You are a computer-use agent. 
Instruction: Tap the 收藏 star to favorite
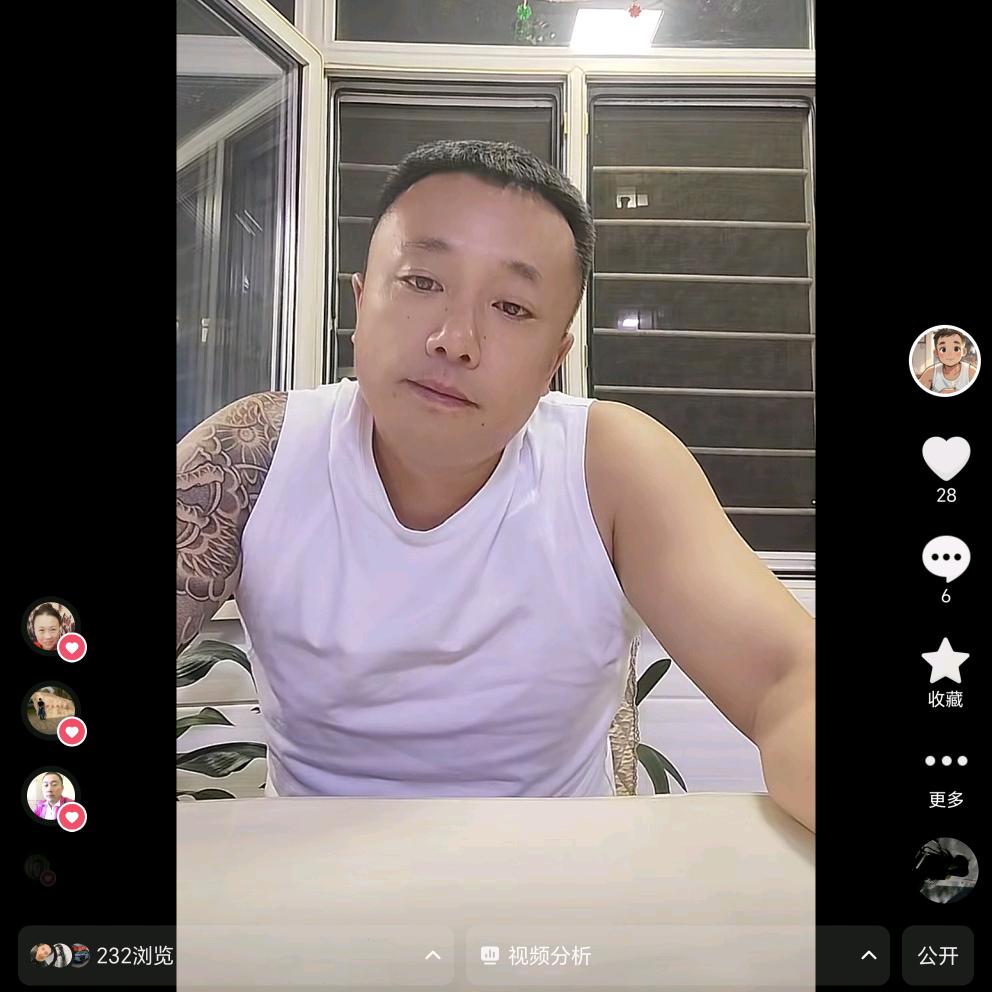[x=945, y=662]
